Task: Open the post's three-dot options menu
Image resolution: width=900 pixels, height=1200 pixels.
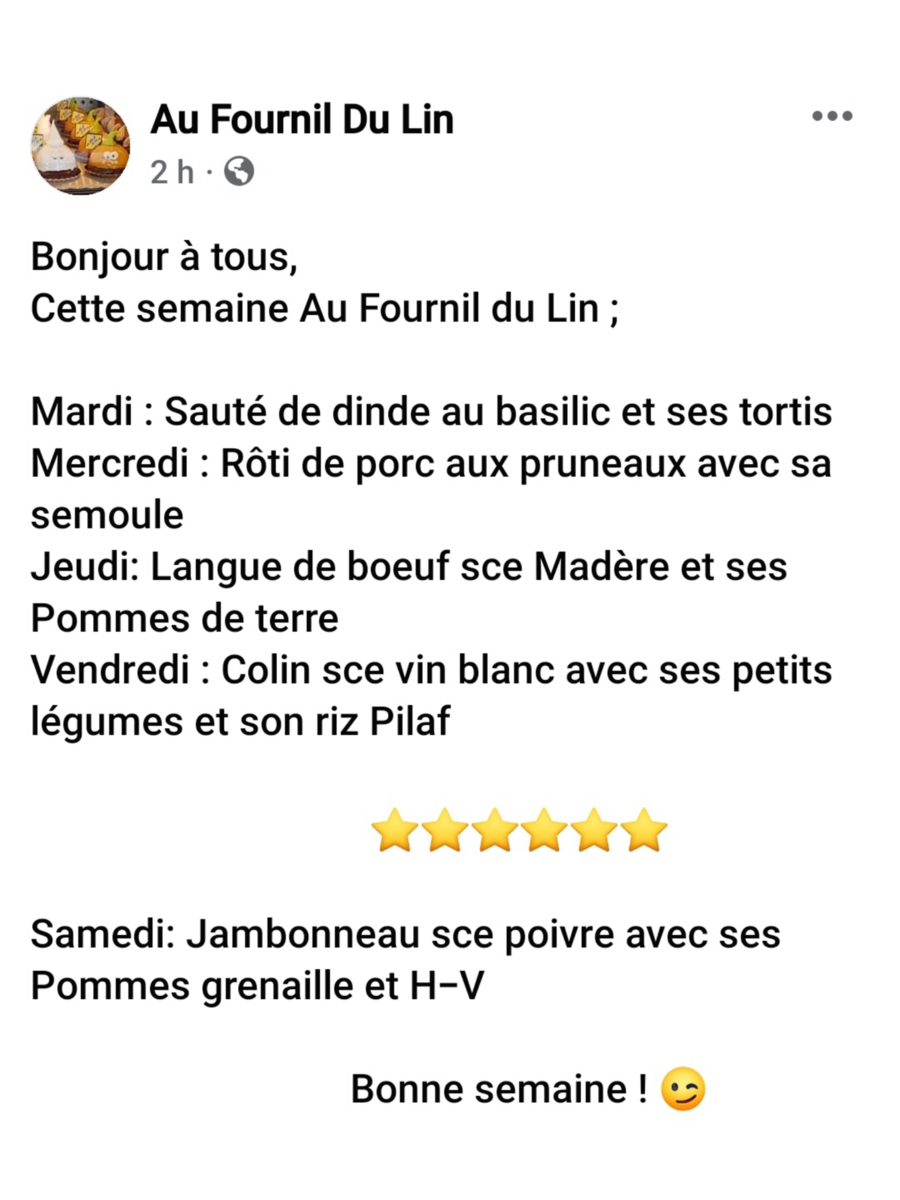Action: pyautogui.click(x=831, y=117)
